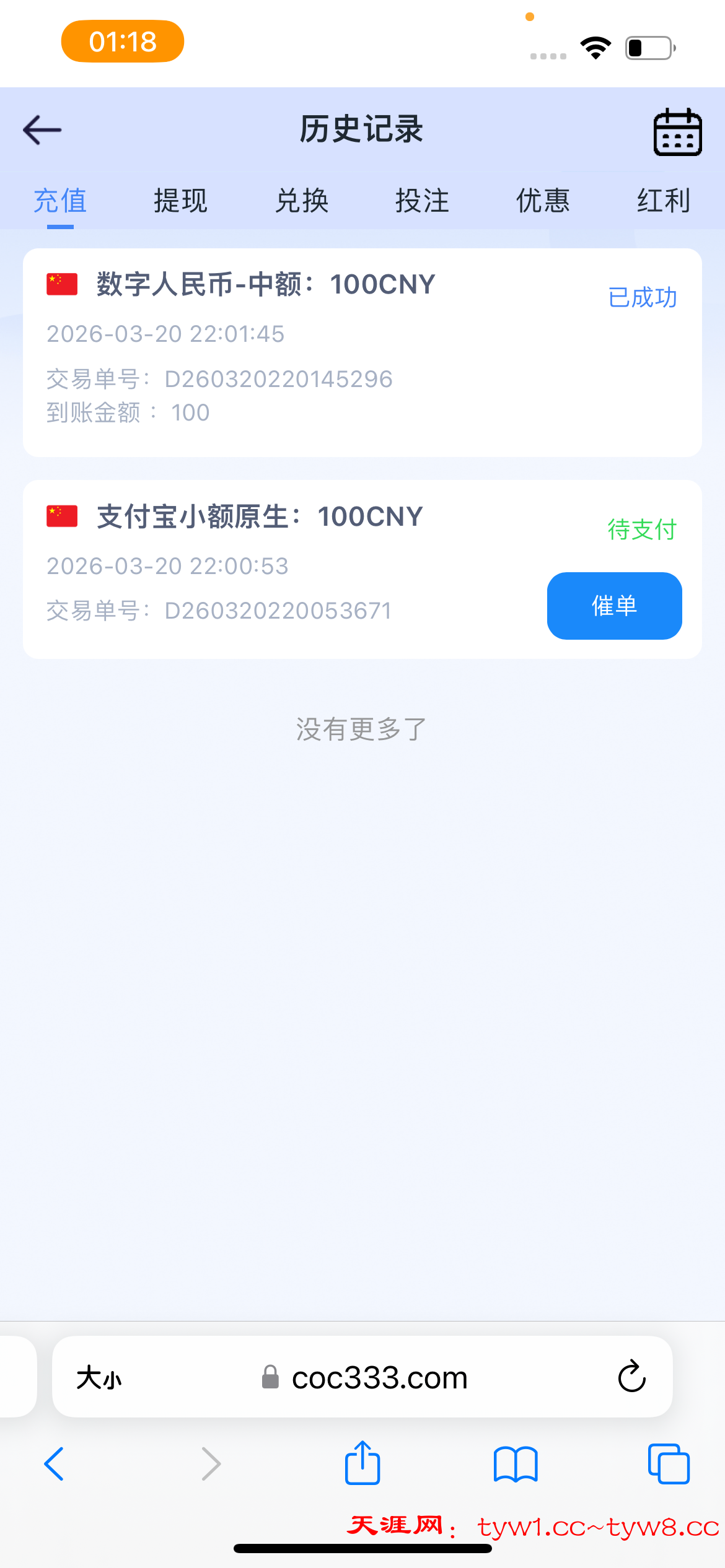Image resolution: width=725 pixels, height=1568 pixels.
Task: Tap the 待支付 status label
Action: coord(641,529)
